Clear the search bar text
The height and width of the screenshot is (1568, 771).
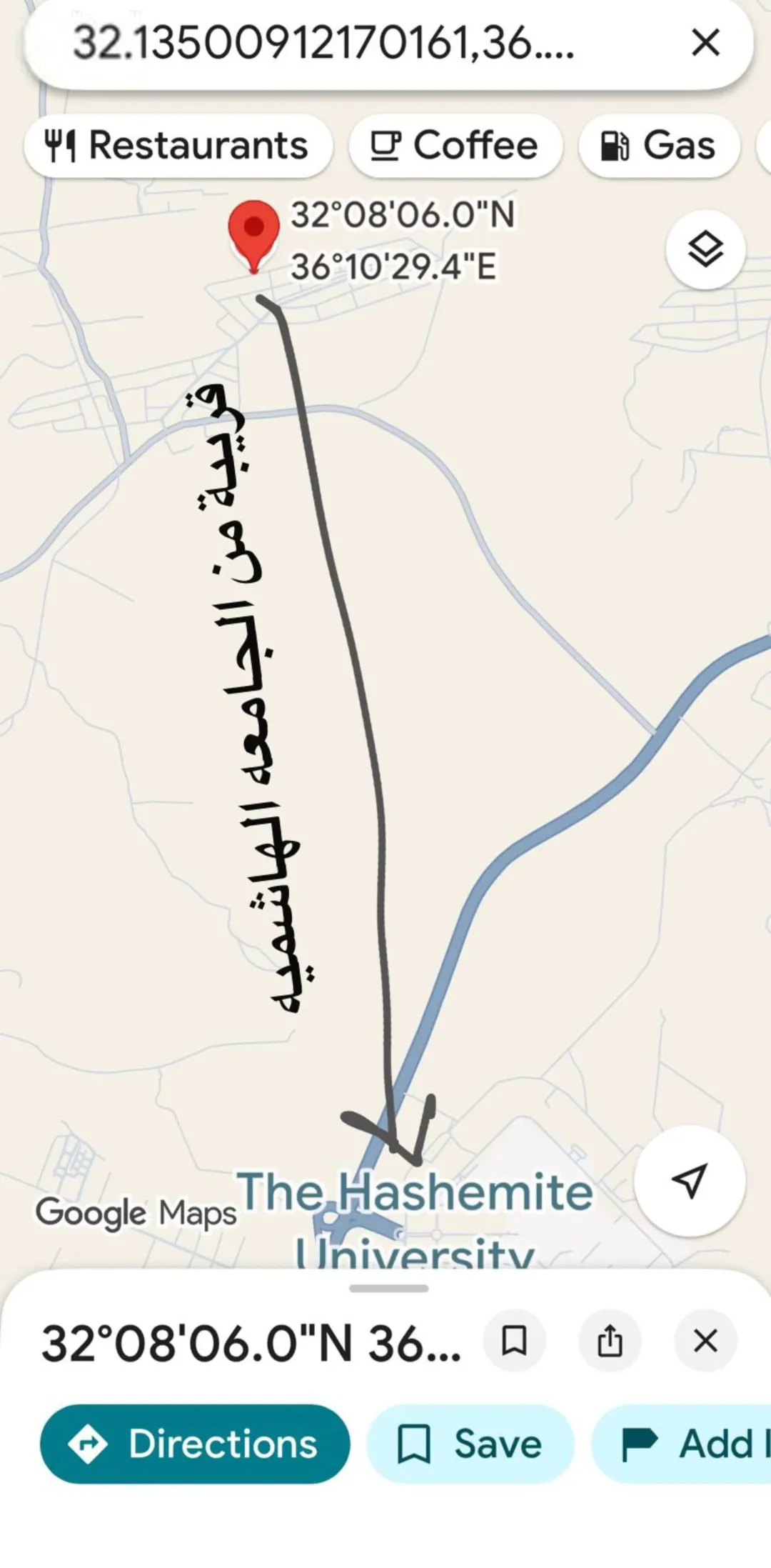[705, 43]
